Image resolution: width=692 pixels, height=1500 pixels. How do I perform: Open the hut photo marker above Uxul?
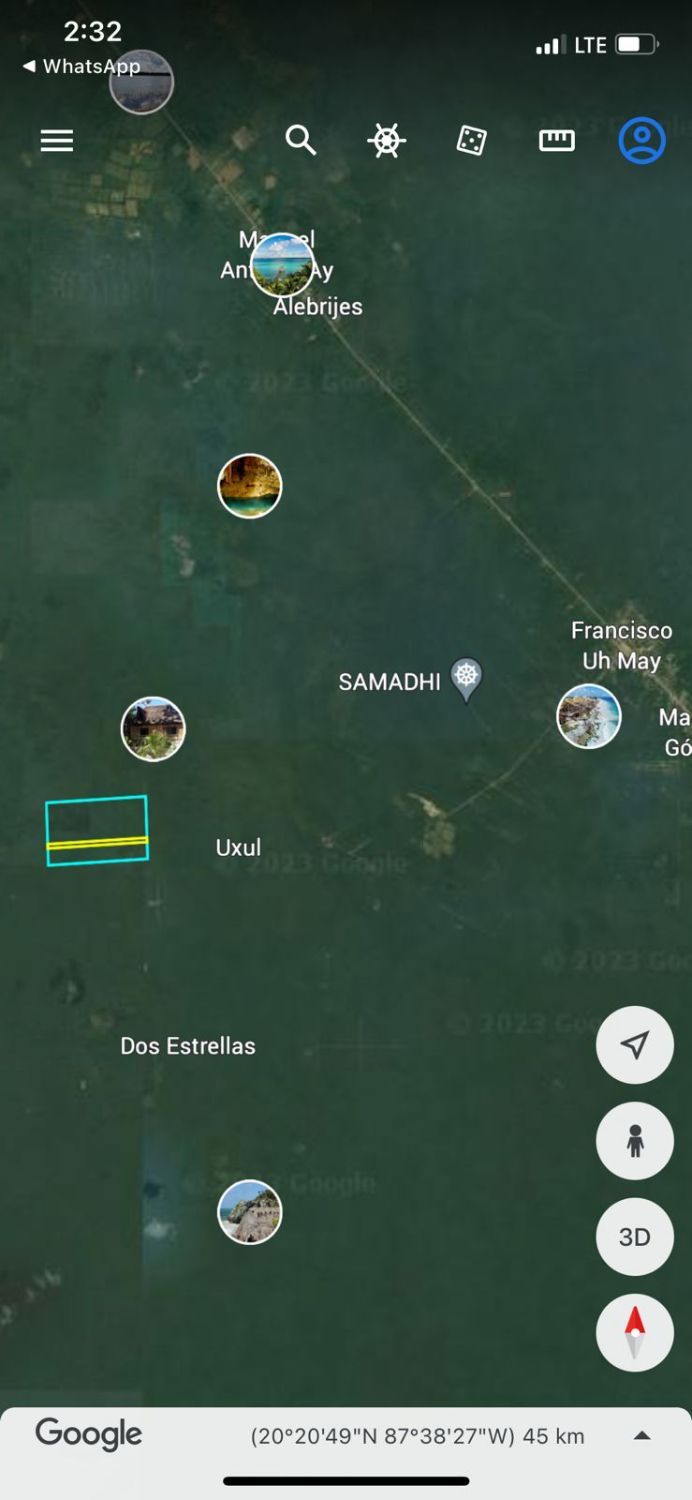153,729
